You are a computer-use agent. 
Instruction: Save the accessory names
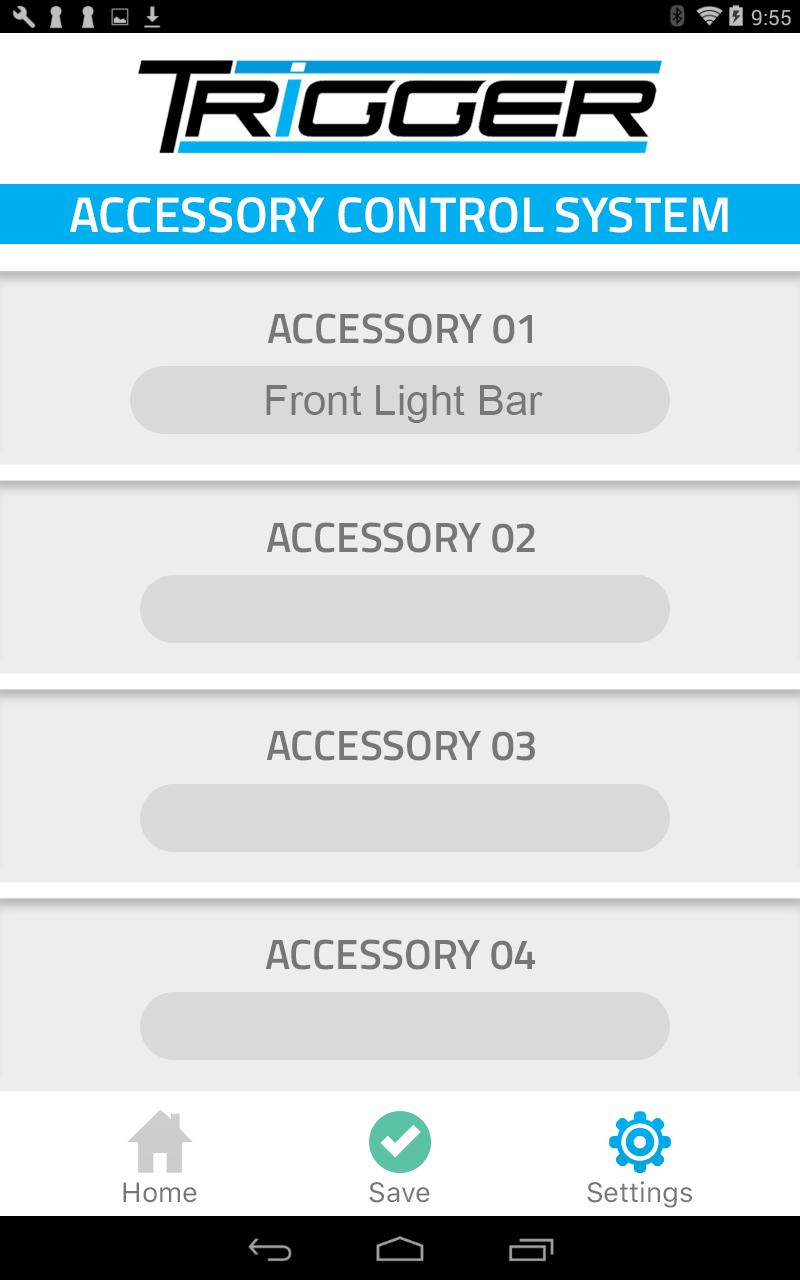(399, 1158)
